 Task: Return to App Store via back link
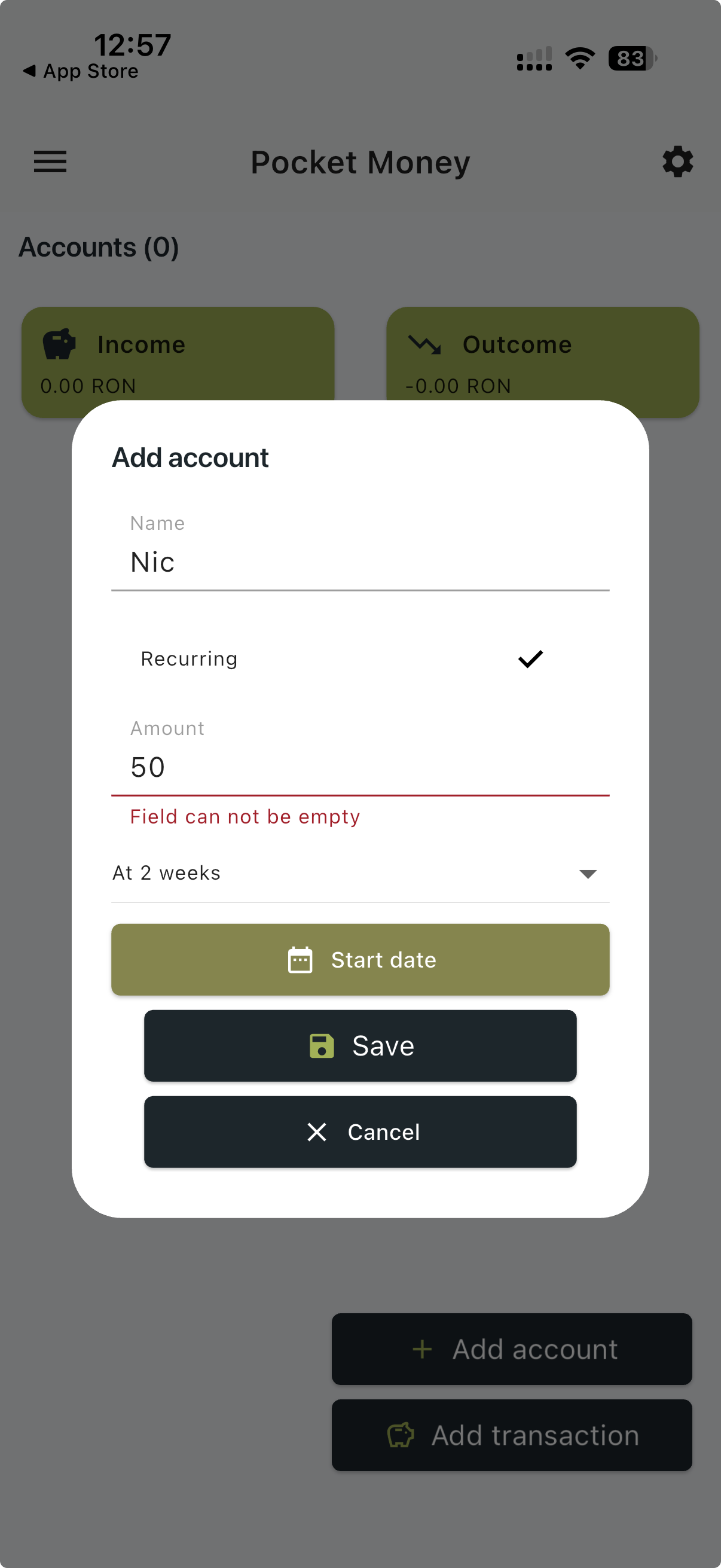pyautogui.click(x=81, y=71)
